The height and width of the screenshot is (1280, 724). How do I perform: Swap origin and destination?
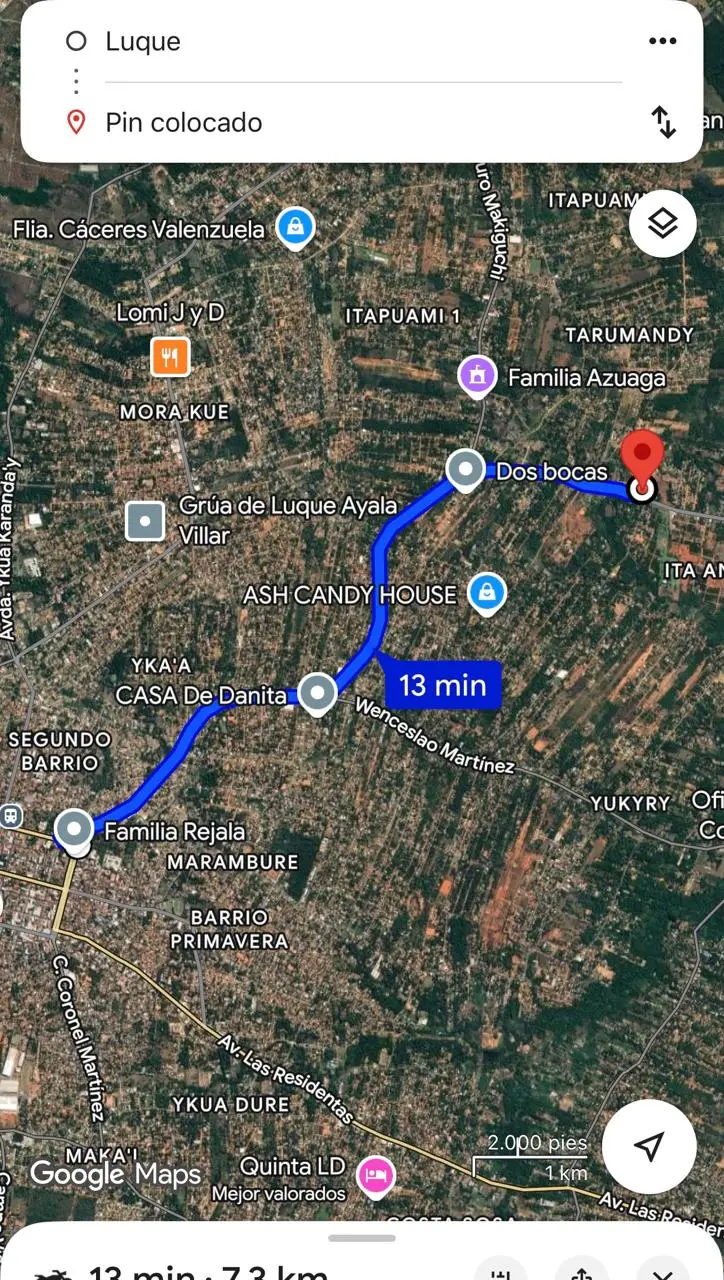664,122
